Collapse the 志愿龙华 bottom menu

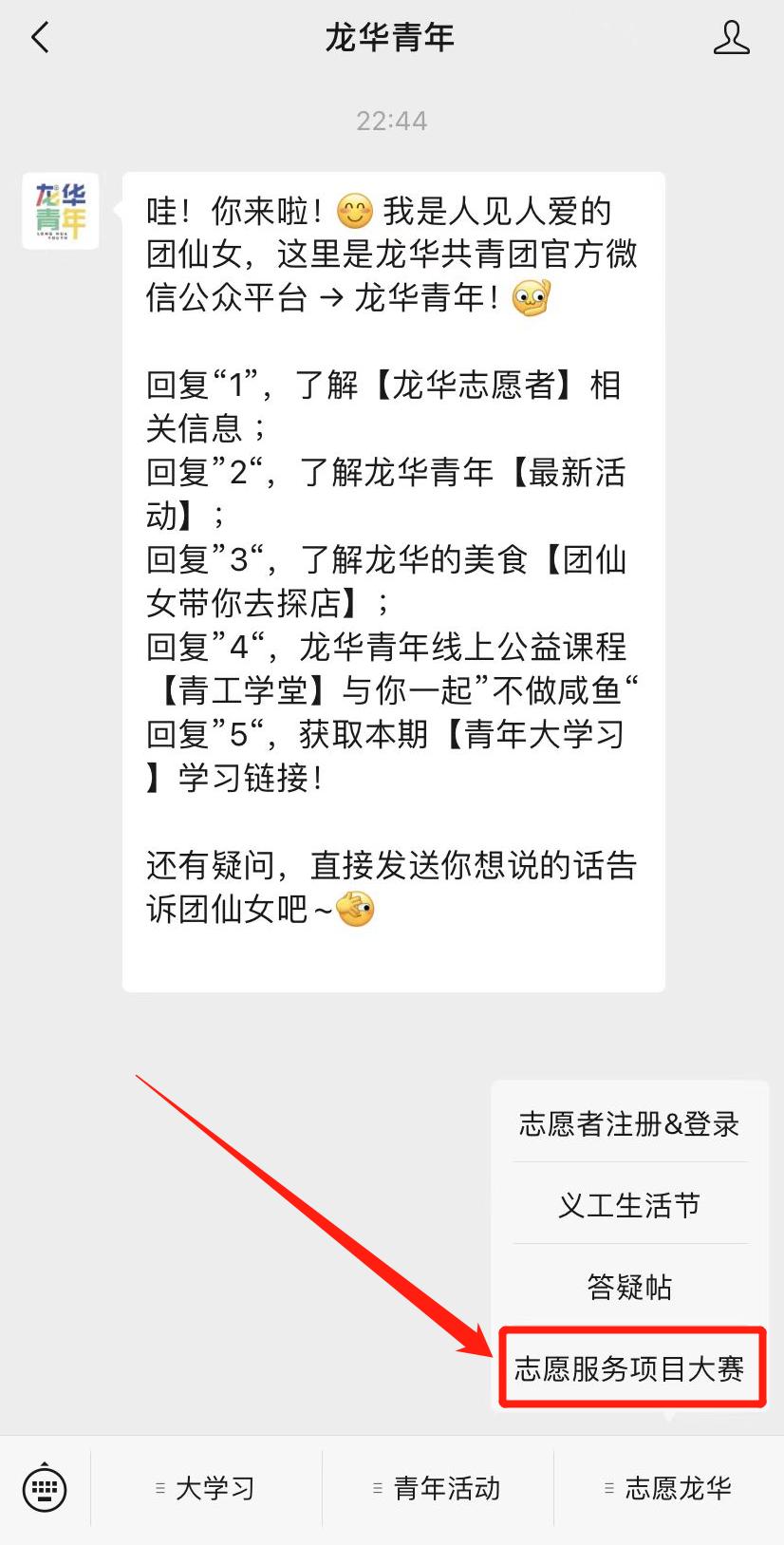tap(669, 1488)
